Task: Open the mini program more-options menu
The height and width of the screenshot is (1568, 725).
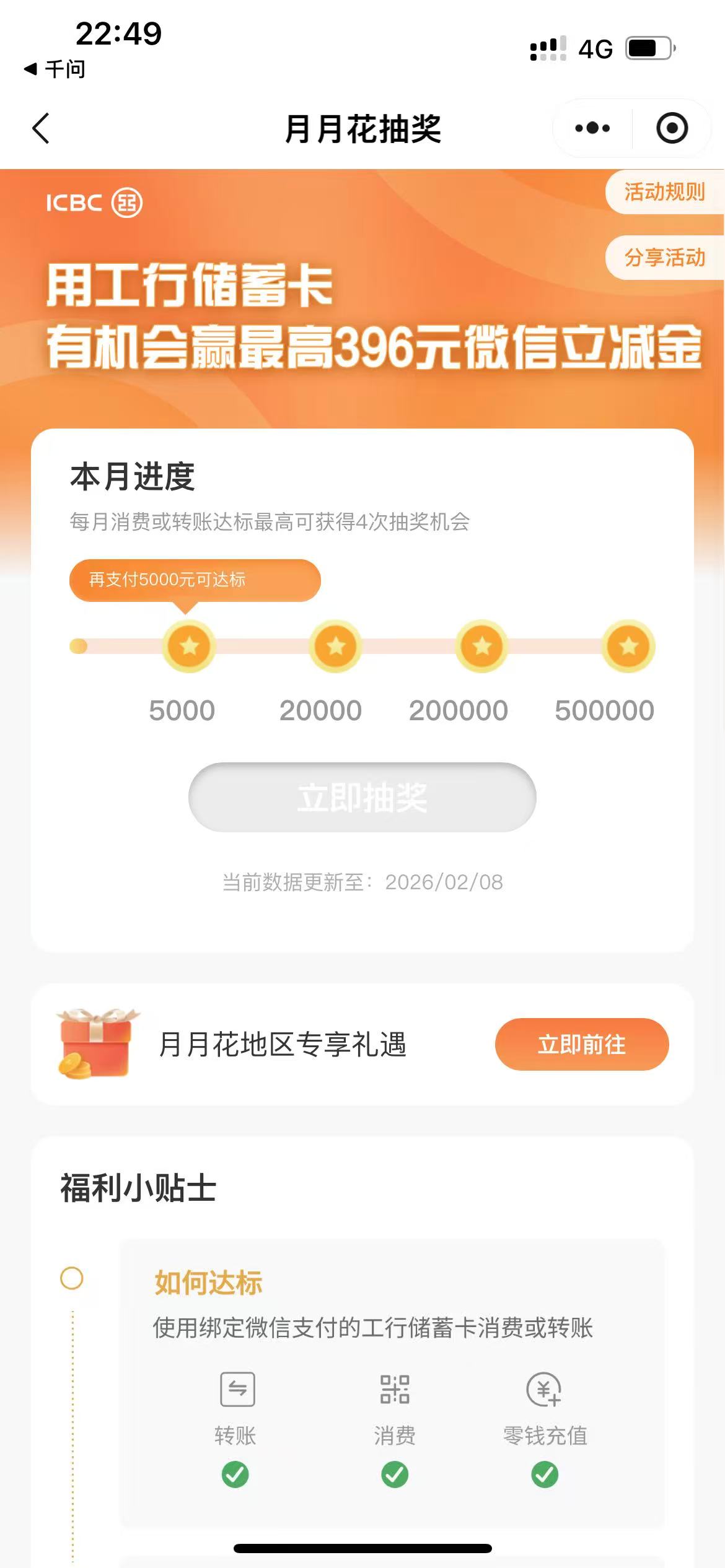Action: pyautogui.click(x=592, y=128)
